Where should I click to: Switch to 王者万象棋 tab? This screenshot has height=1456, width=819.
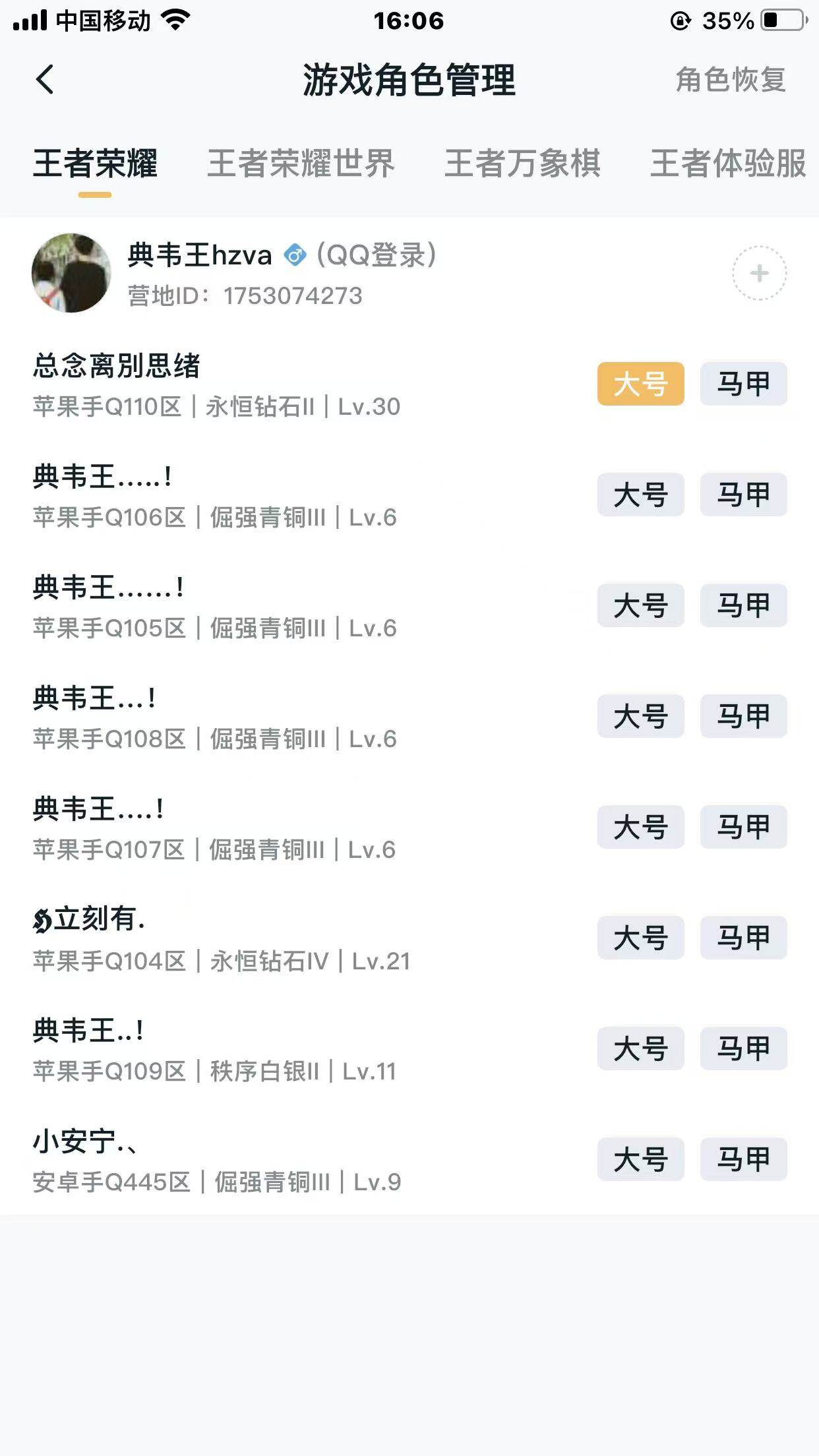523,165
